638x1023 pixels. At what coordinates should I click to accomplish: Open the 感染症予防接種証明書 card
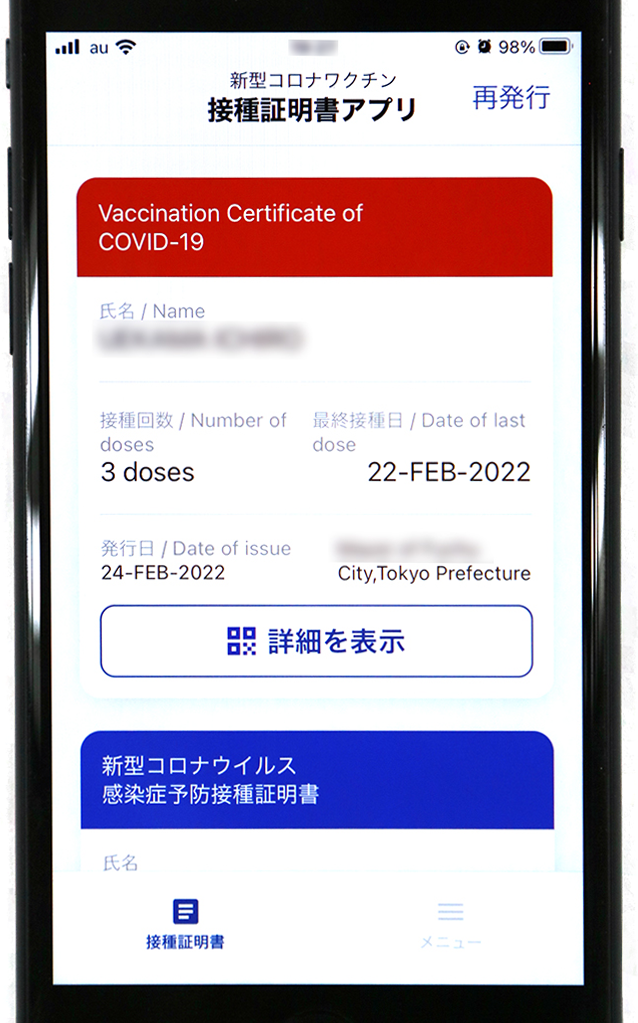coord(316,780)
